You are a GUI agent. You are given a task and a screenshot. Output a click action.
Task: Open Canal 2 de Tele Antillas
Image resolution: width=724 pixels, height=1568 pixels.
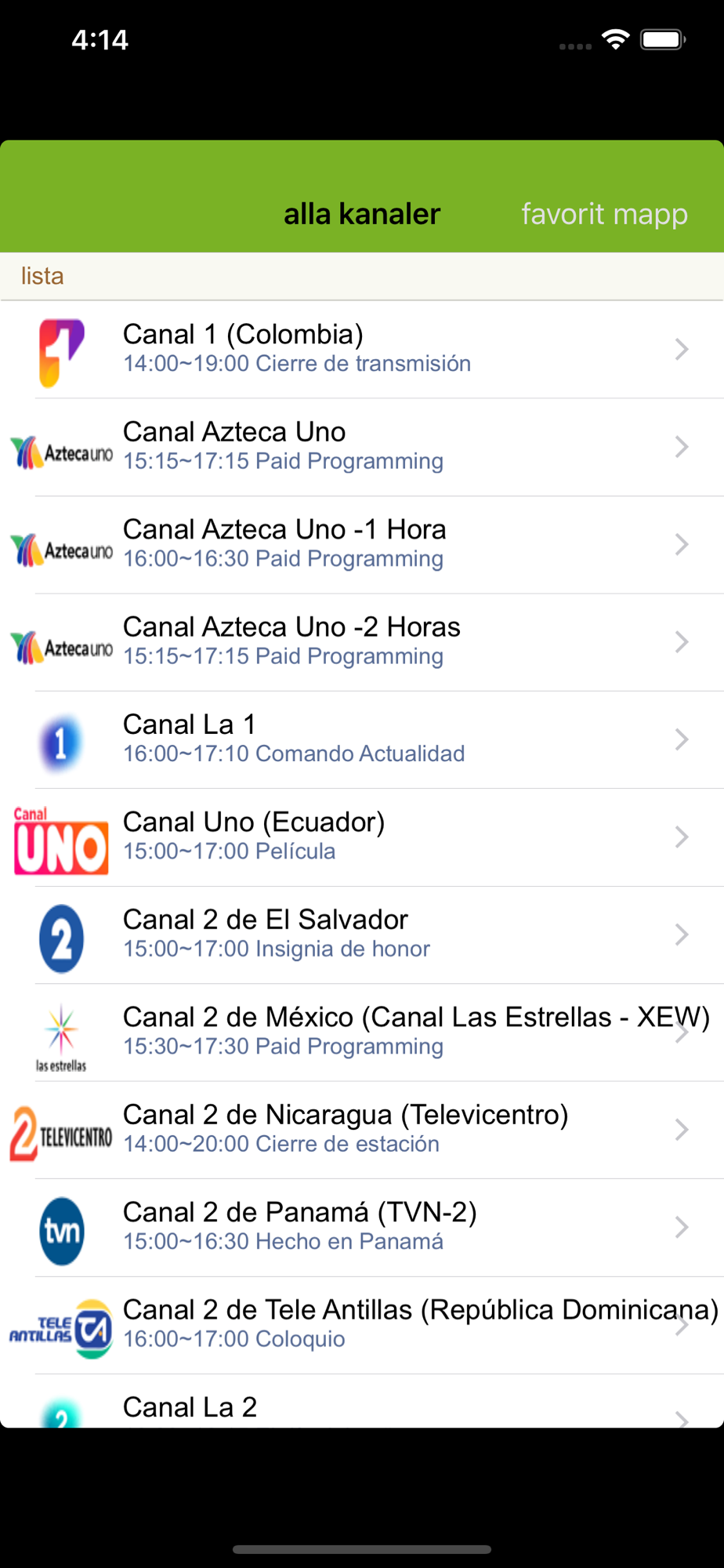[x=362, y=1326]
